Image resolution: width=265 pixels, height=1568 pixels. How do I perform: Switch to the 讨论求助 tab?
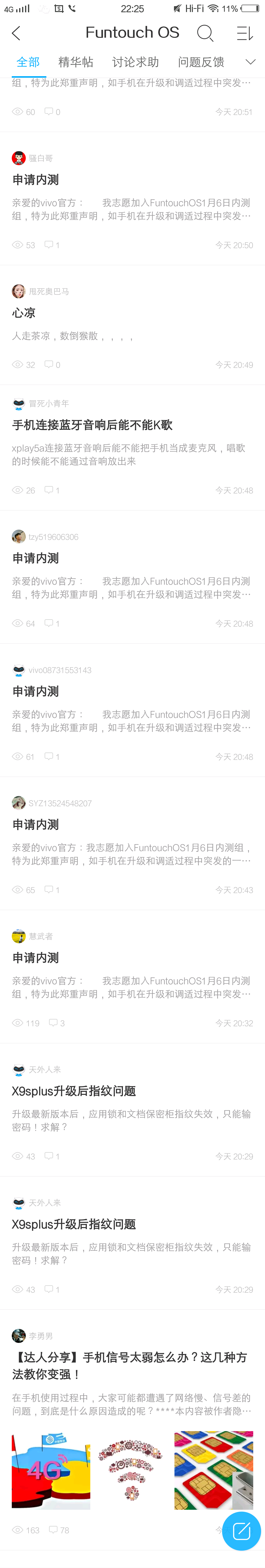point(135,62)
